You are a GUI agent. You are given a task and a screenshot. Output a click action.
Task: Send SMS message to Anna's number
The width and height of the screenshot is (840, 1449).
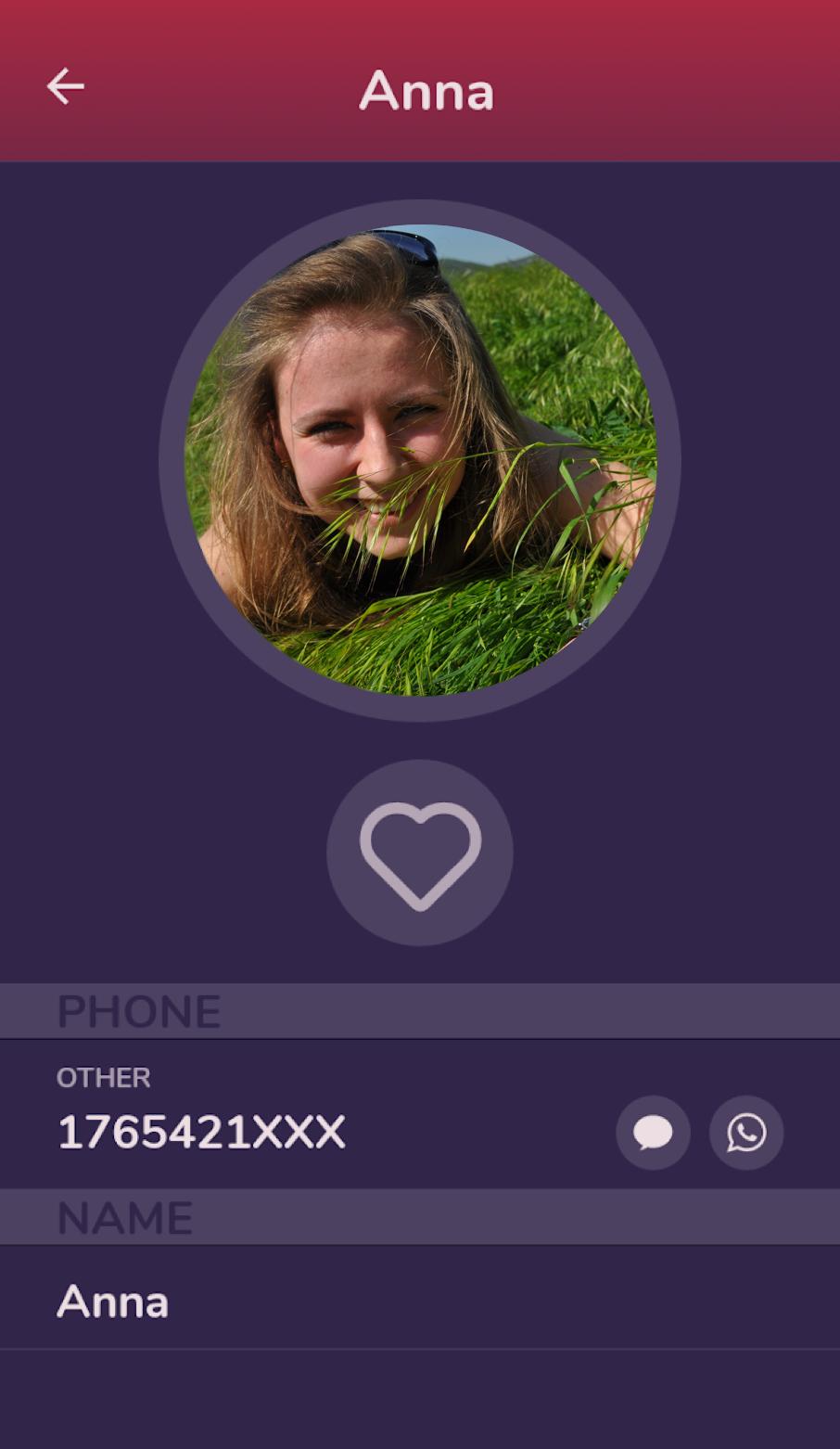pos(653,1133)
